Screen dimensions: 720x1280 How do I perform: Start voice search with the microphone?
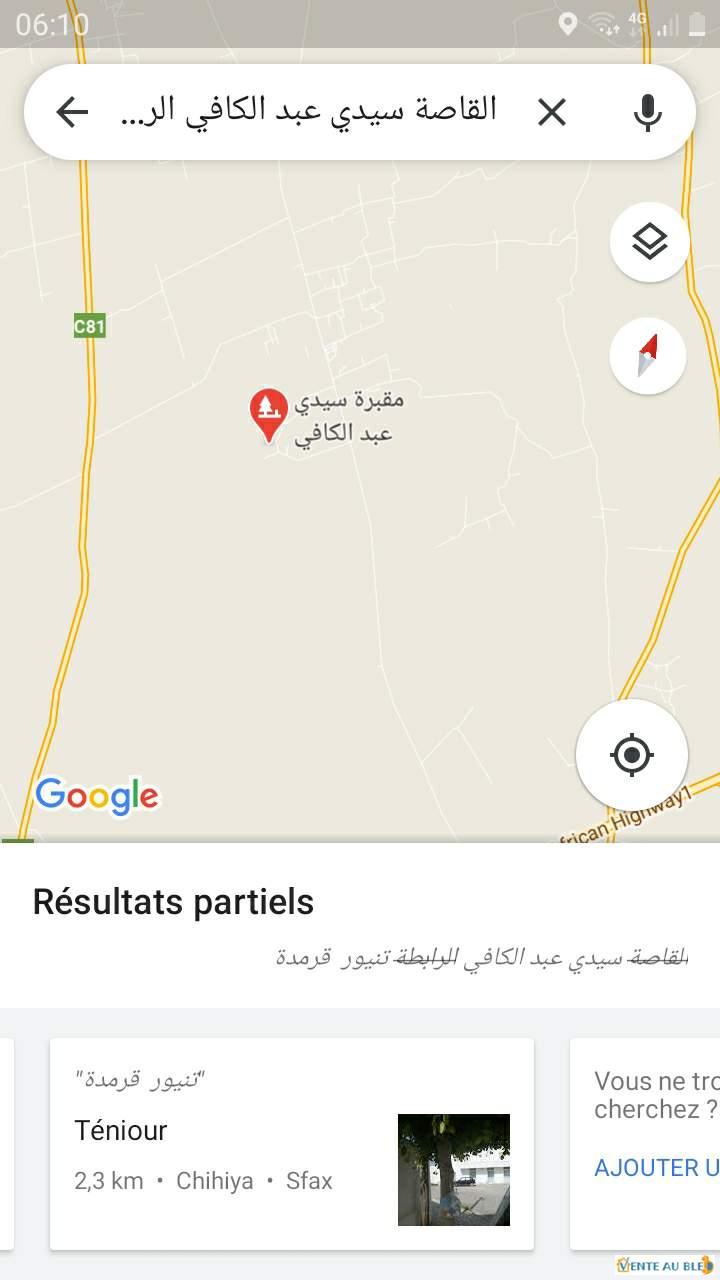tap(647, 112)
